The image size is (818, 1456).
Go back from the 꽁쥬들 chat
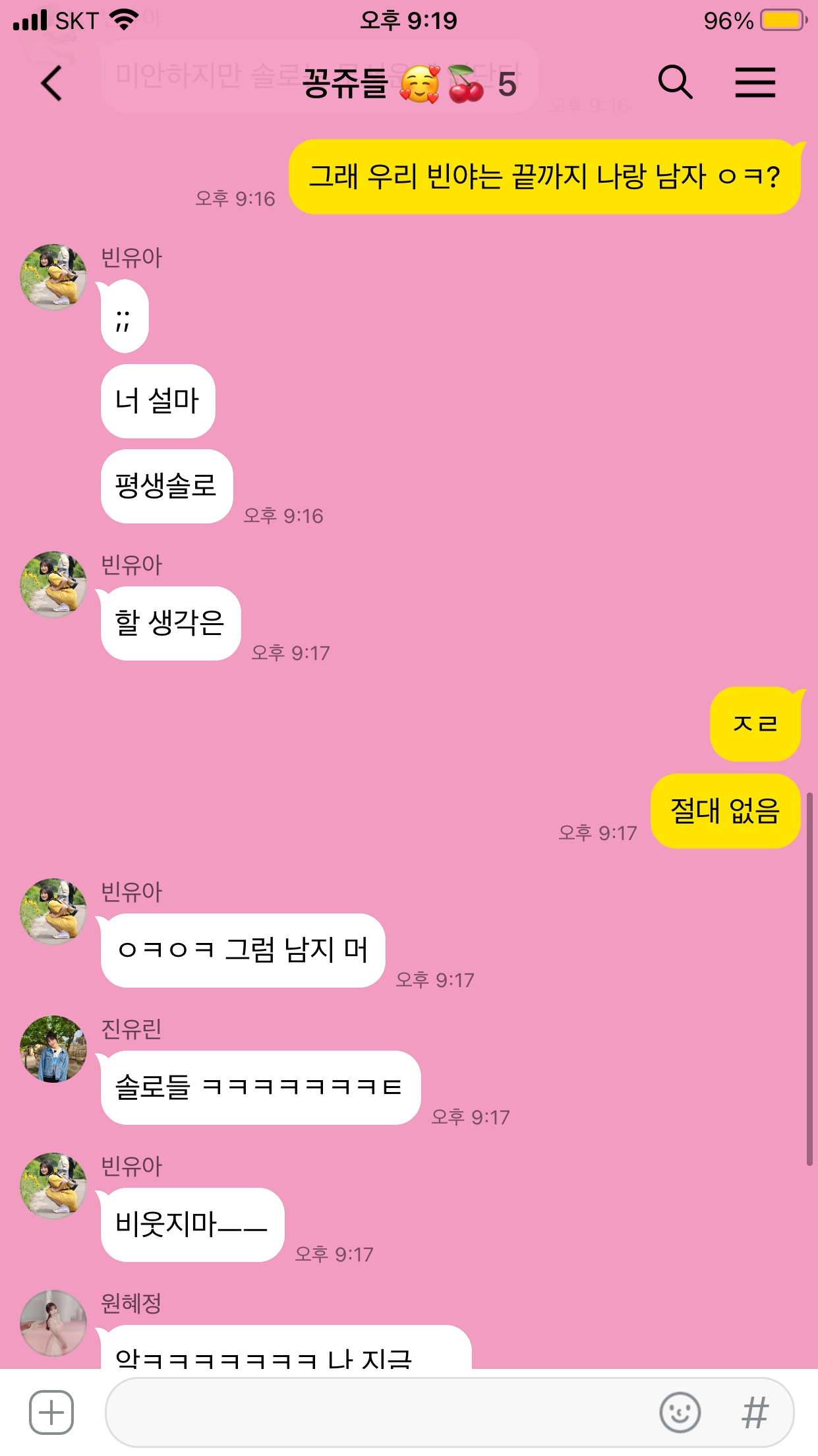[51, 84]
